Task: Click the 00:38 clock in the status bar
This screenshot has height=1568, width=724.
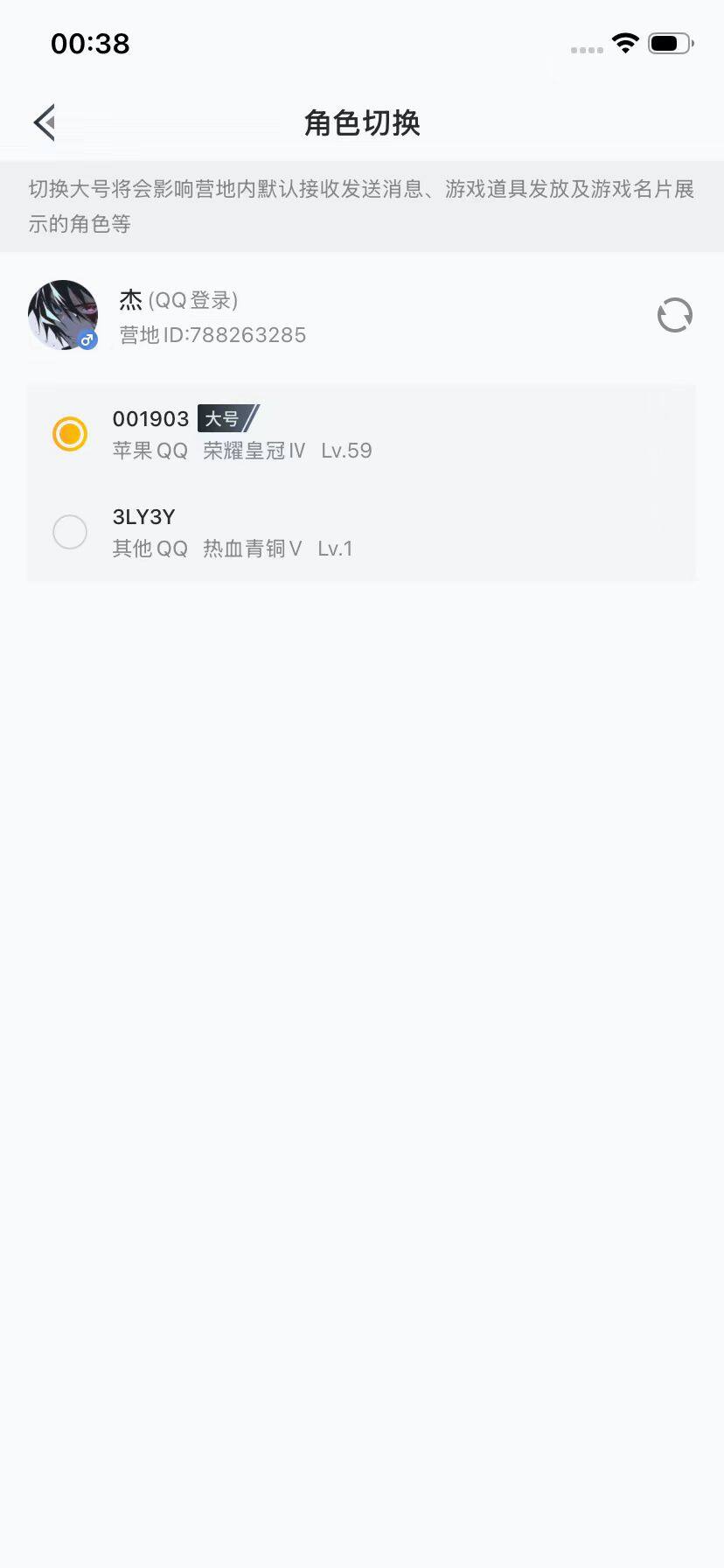Action: (91, 44)
